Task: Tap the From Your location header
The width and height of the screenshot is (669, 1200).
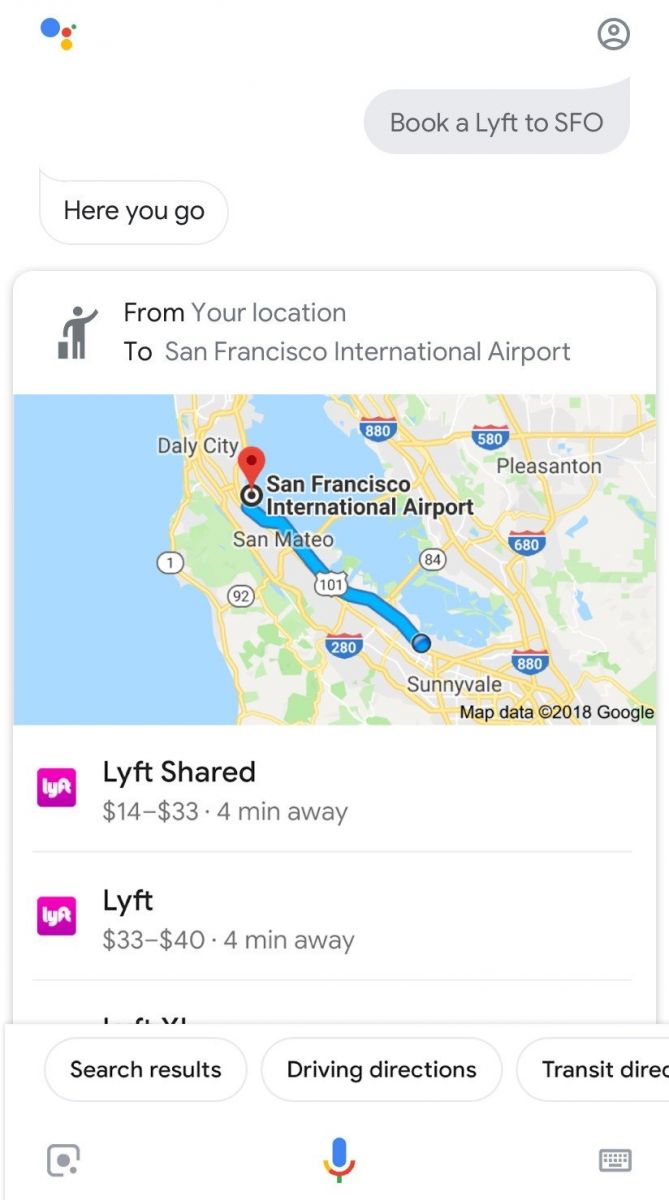Action: 334,332
